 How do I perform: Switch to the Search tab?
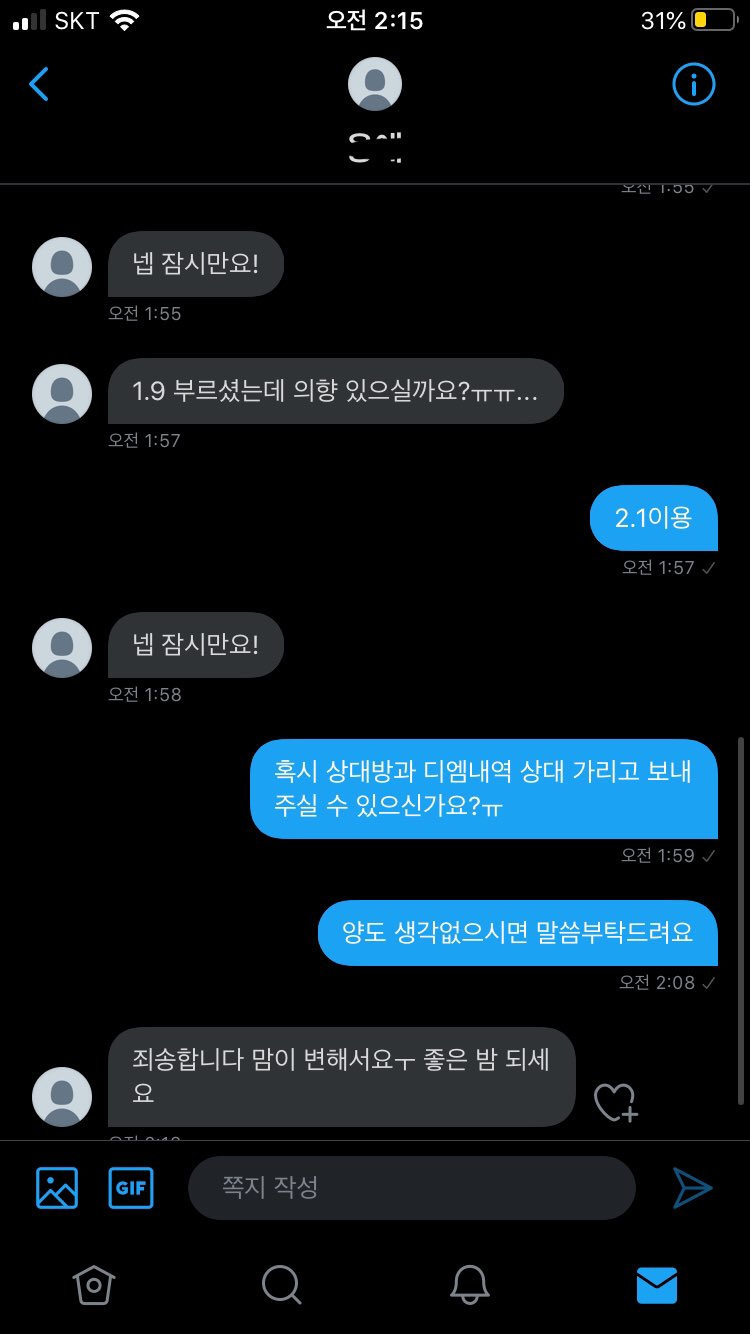click(281, 1285)
